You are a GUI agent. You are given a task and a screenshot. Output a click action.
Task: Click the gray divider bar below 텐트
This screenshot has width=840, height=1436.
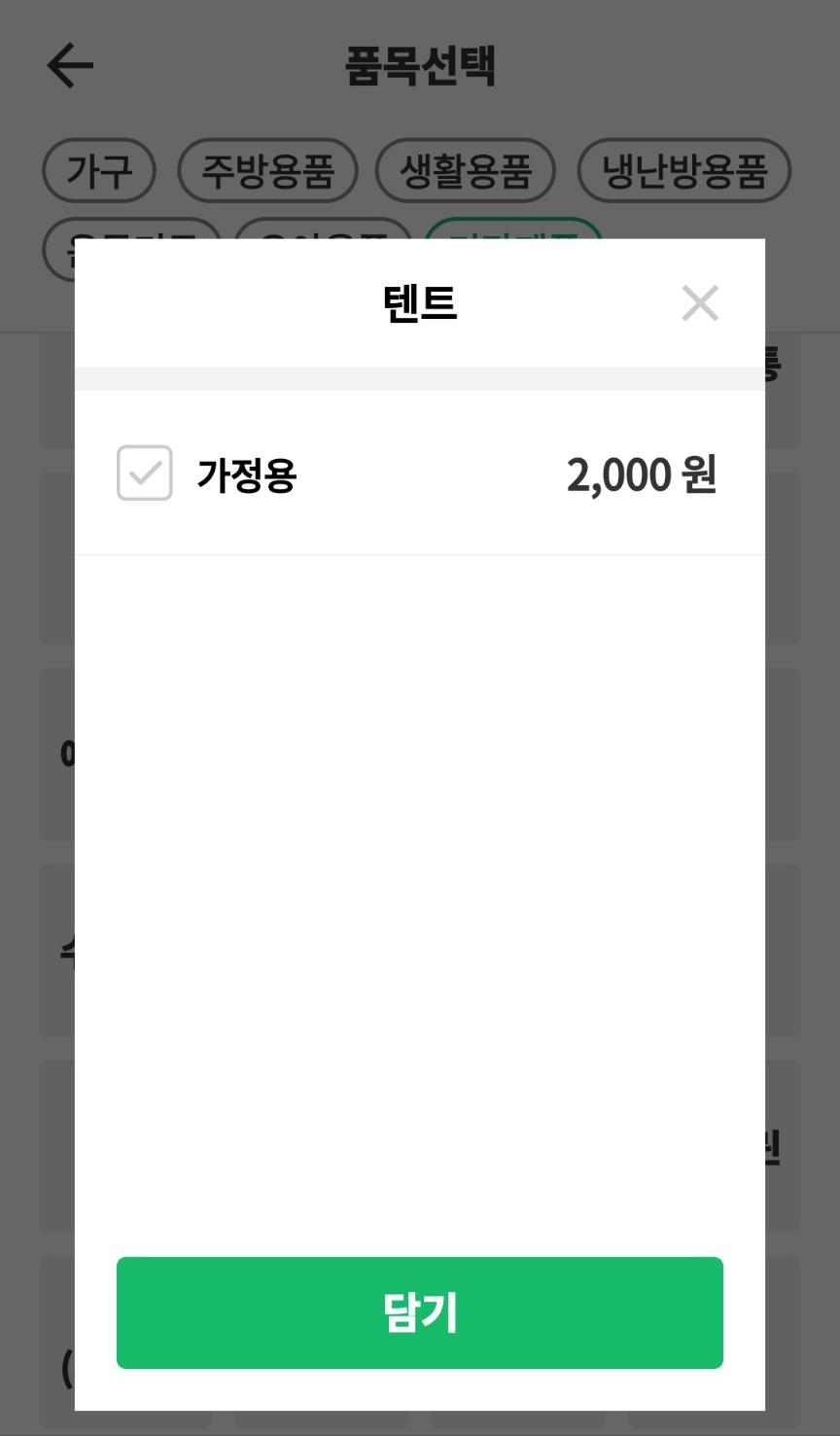[x=419, y=379]
